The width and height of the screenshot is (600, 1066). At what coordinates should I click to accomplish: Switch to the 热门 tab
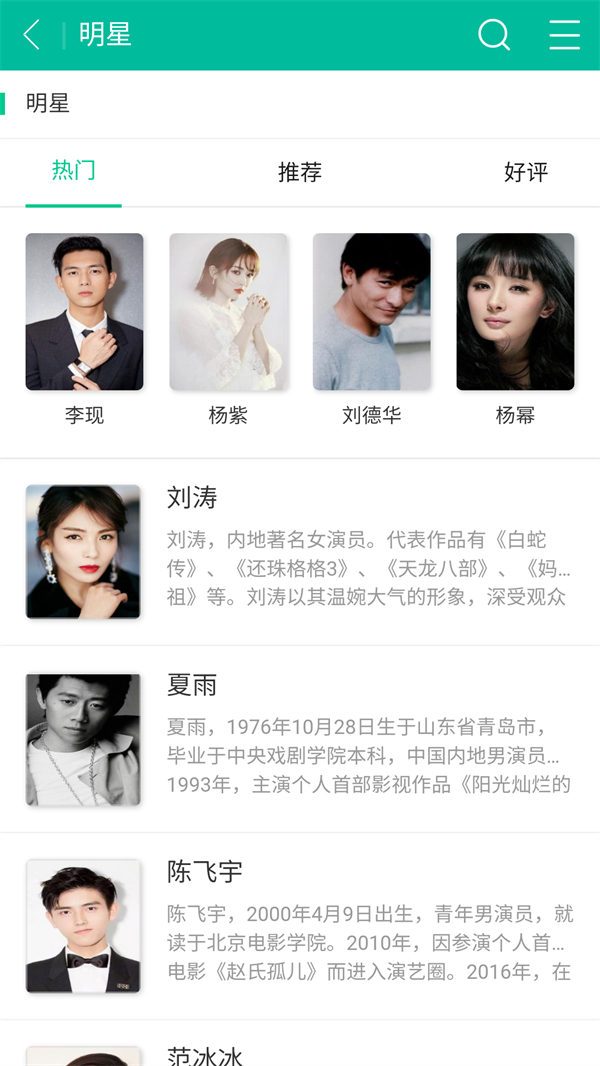pos(74,171)
